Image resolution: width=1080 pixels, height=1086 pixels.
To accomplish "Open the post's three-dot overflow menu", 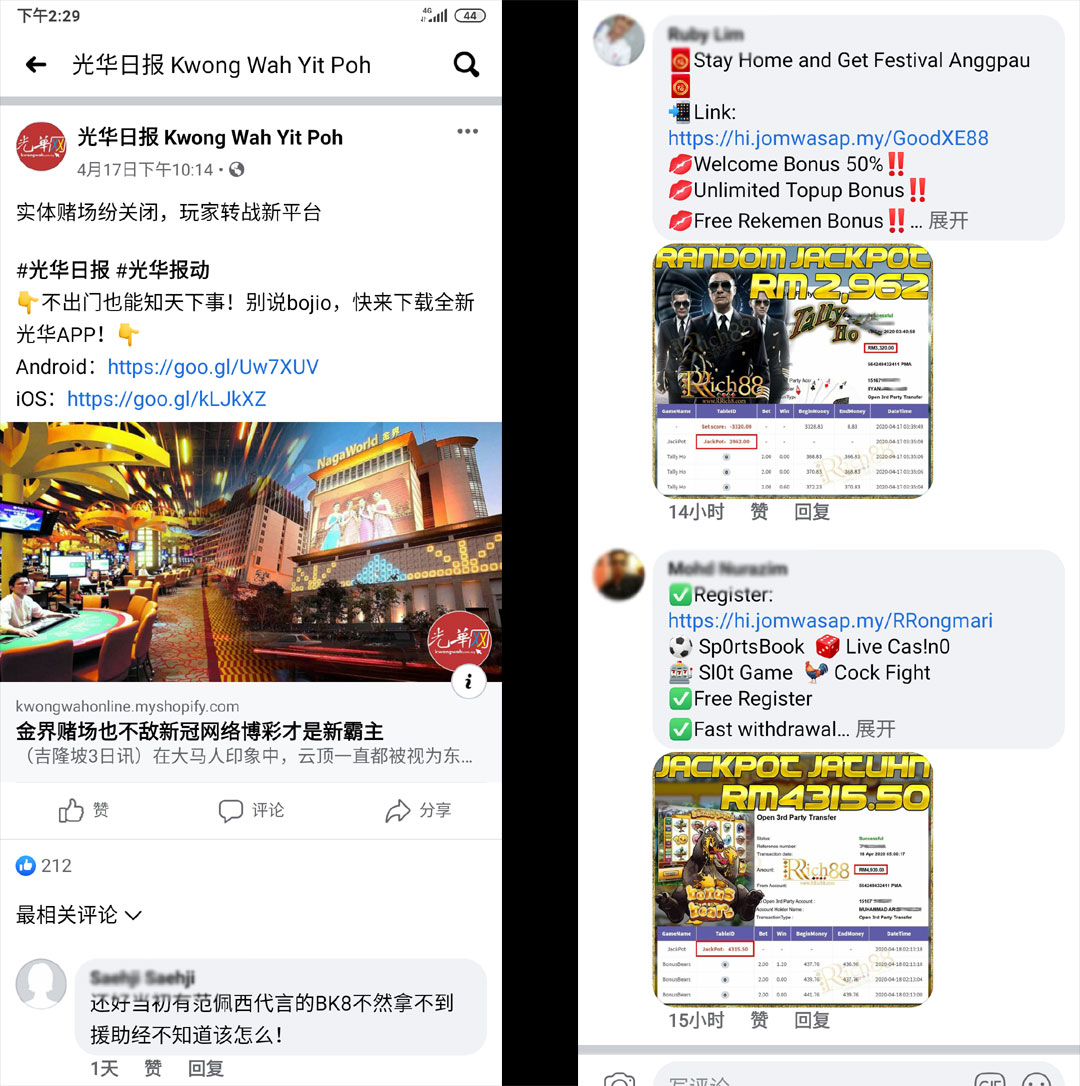I will click(467, 132).
